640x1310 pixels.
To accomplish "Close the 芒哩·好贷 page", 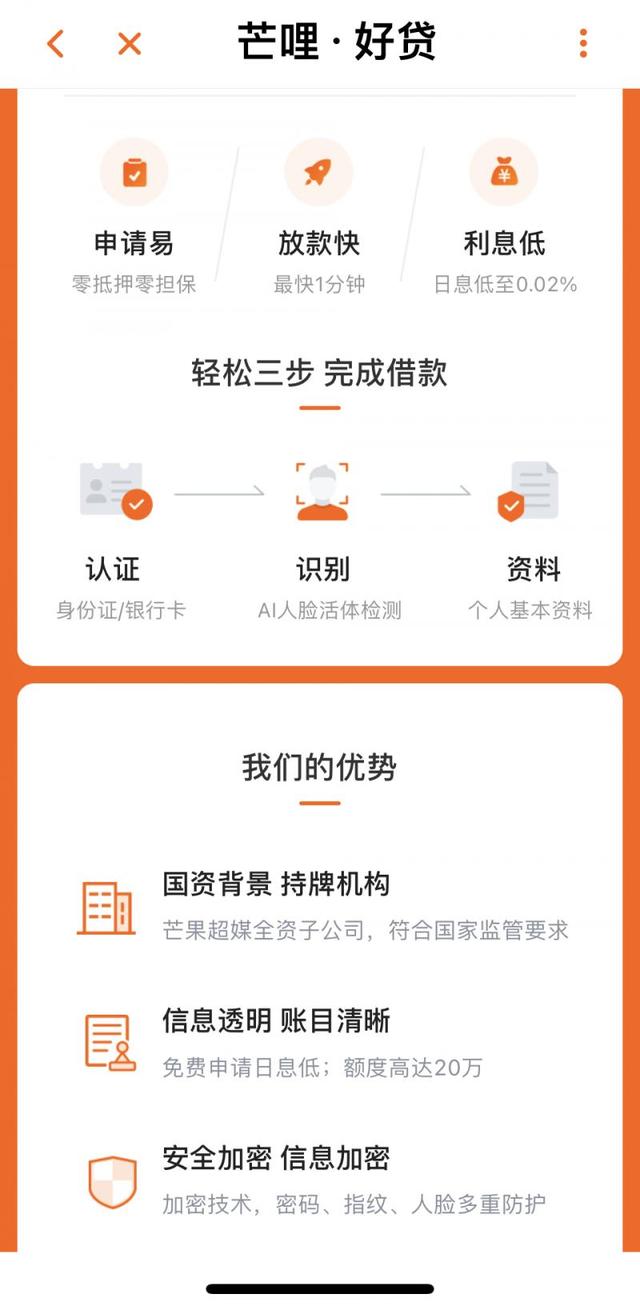I will (129, 43).
